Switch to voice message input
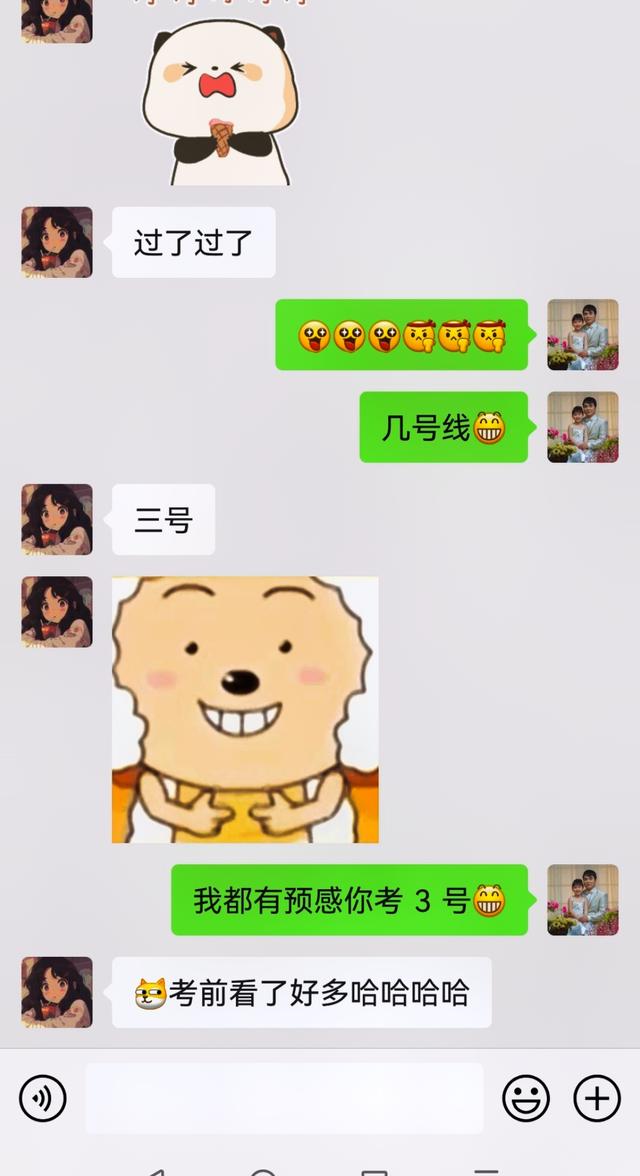The width and height of the screenshot is (640, 1176). click(43, 1099)
